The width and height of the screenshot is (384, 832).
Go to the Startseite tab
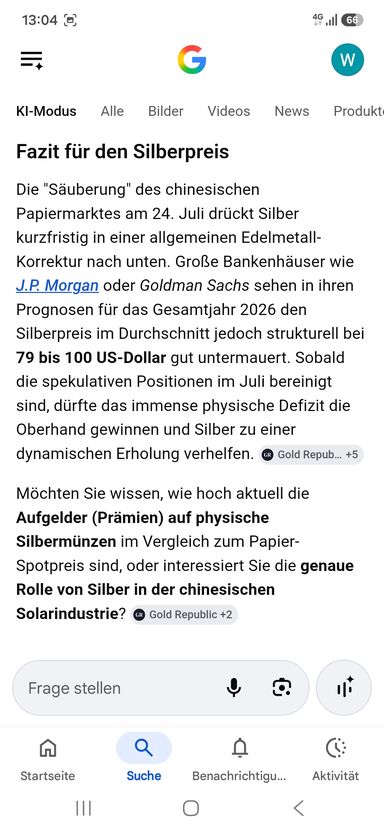click(x=48, y=758)
